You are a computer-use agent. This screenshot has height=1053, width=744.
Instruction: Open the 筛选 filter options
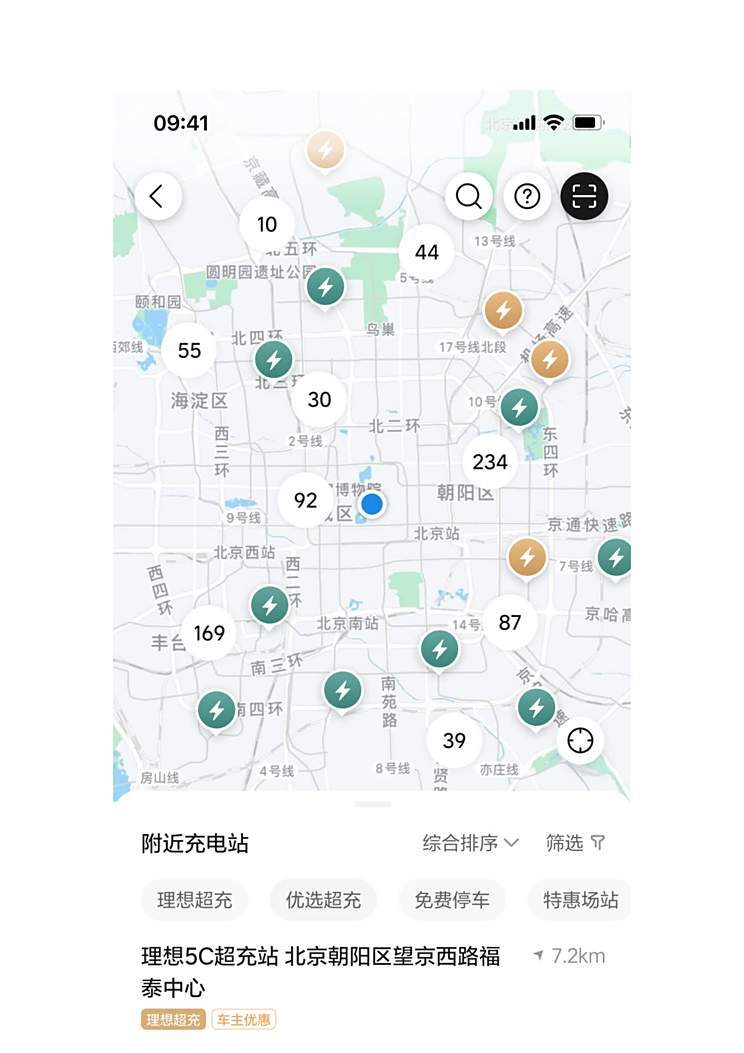click(575, 843)
